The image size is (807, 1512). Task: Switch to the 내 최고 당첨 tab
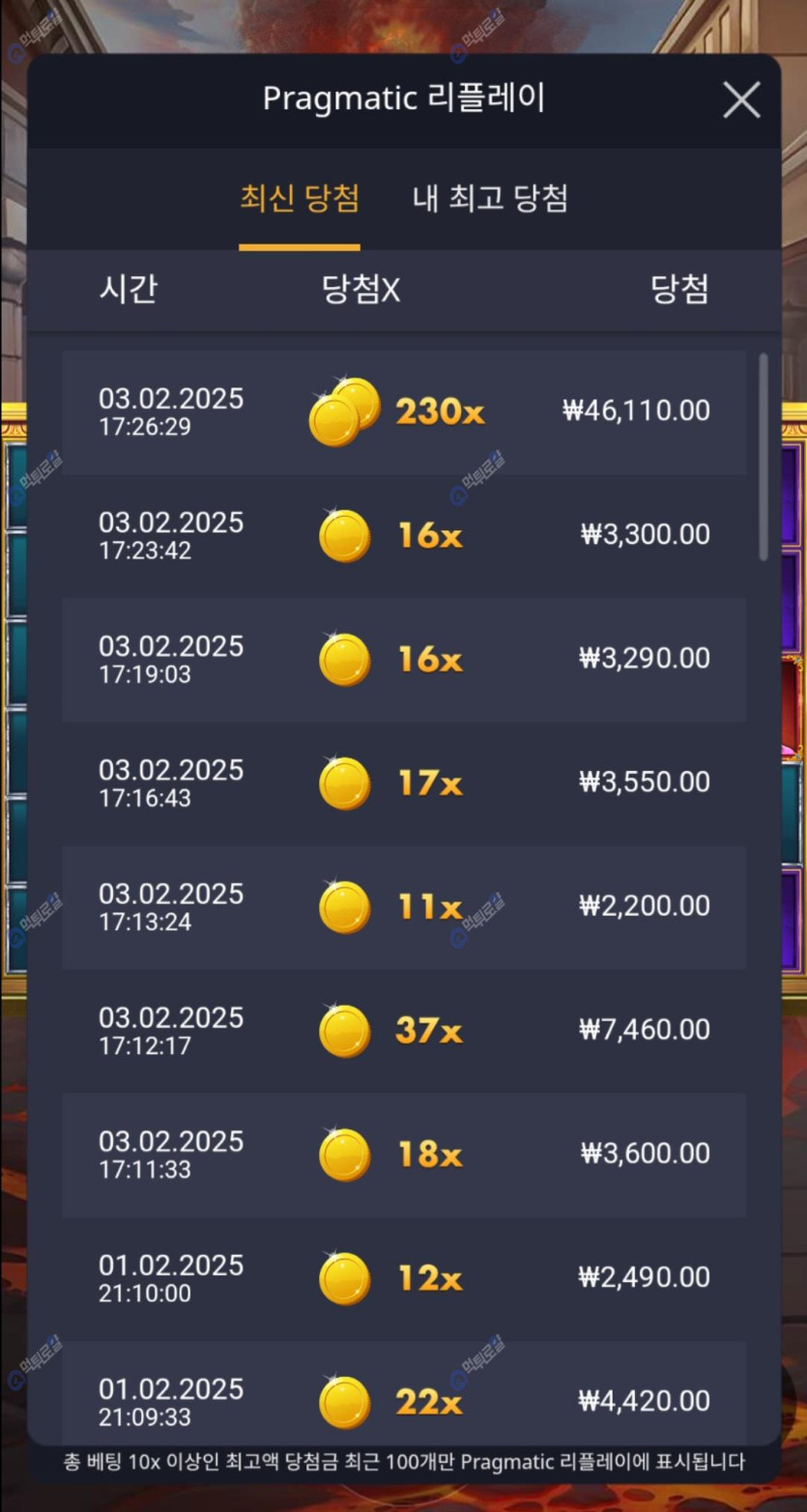(x=490, y=199)
